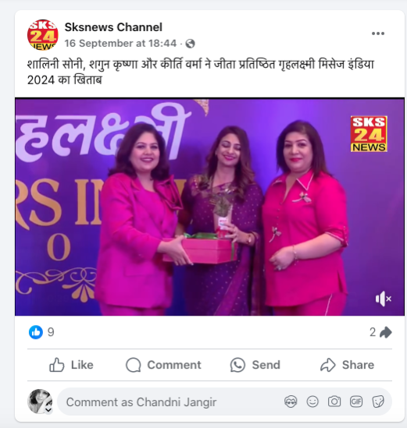
Task: View the 9 reactions list
Action: pyautogui.click(x=42, y=332)
